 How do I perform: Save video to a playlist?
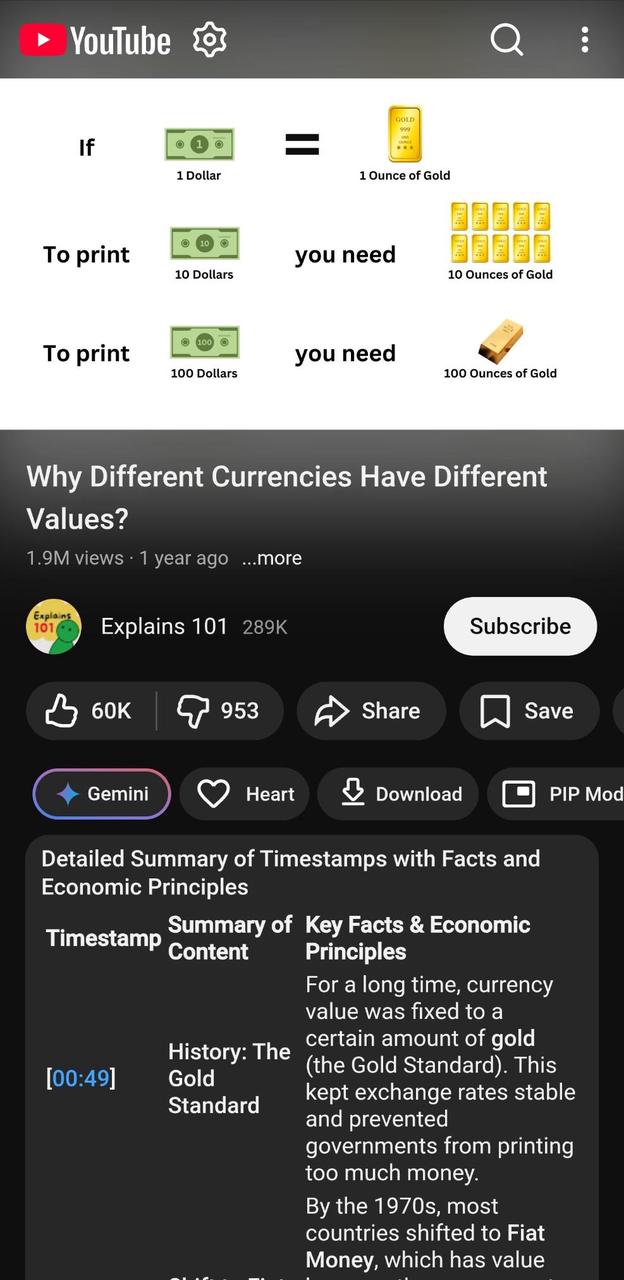click(528, 711)
